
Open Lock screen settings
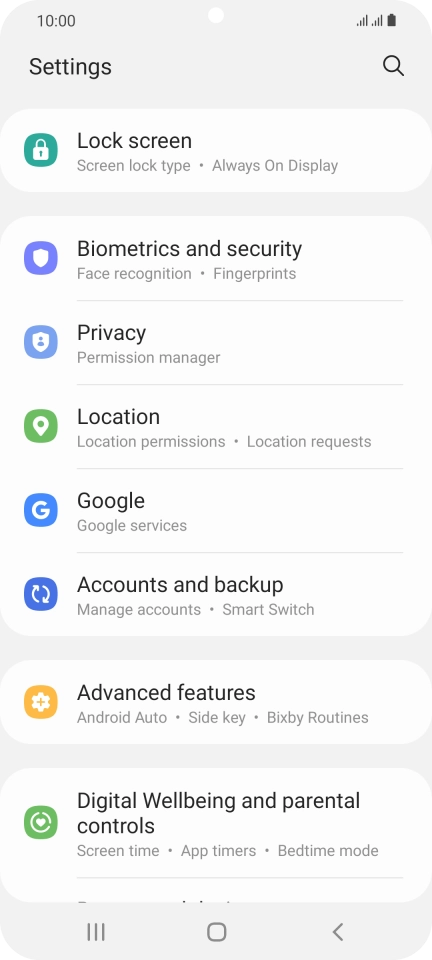point(216,151)
